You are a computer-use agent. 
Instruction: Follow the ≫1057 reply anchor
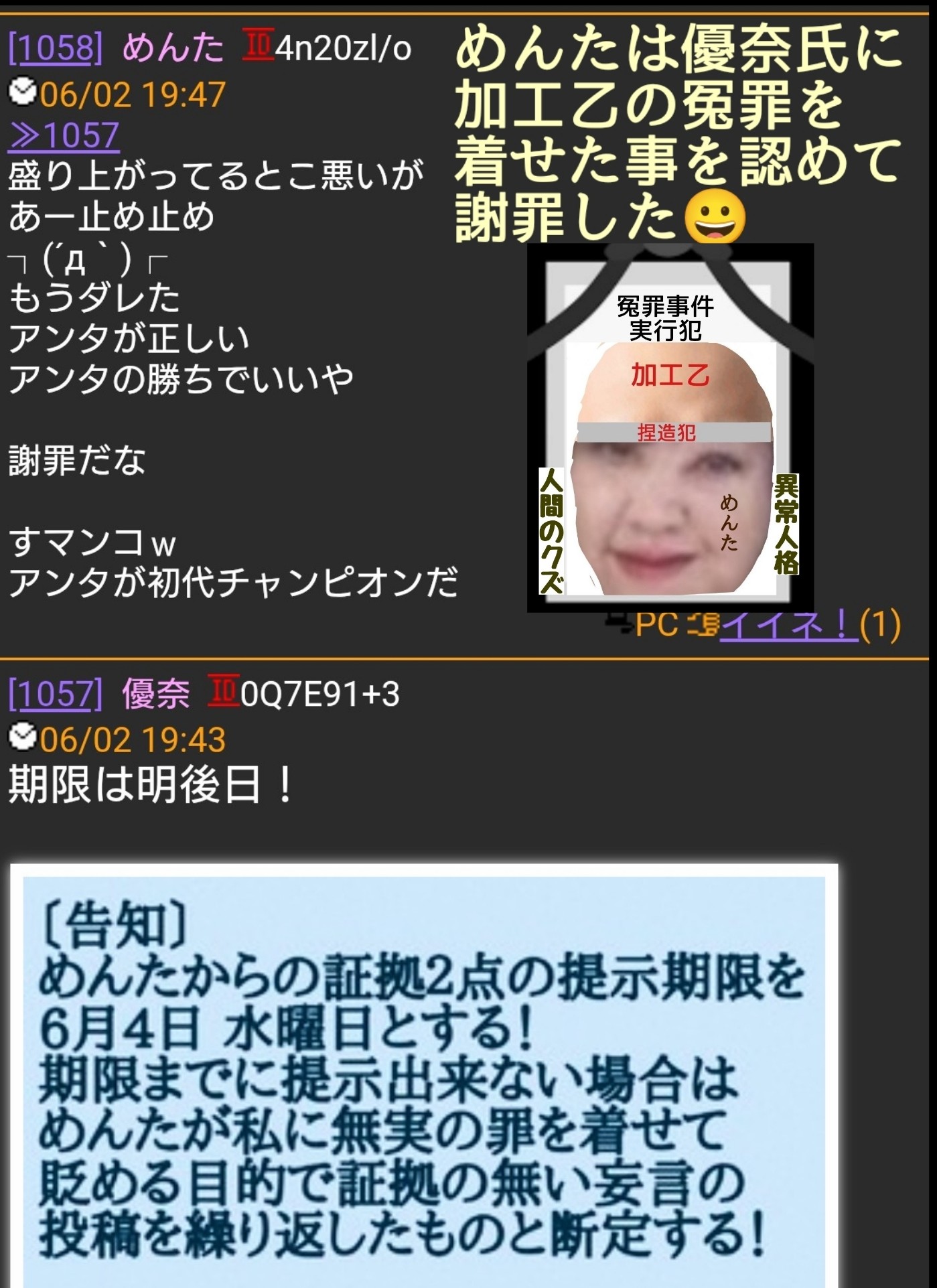[x=64, y=135]
